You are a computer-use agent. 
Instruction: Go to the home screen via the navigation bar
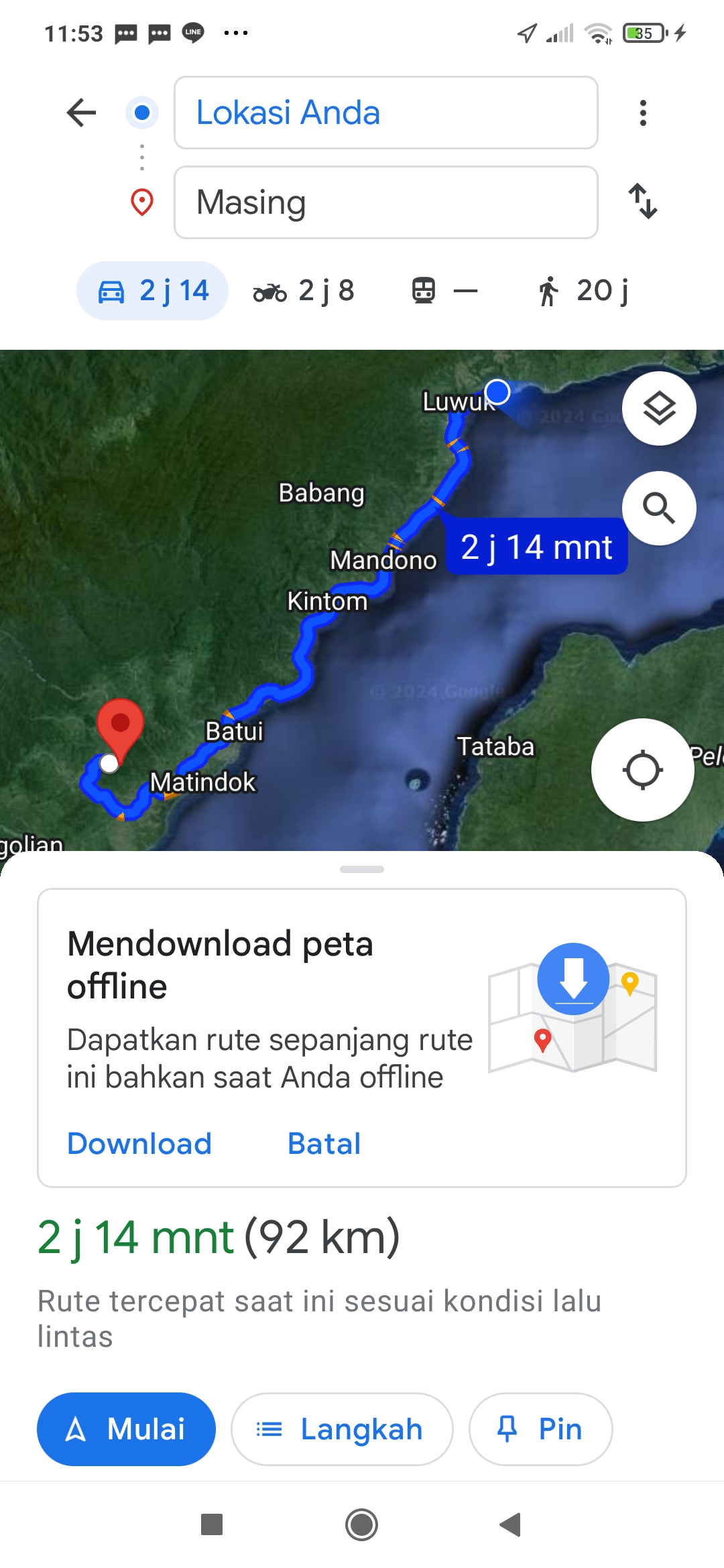pos(361,1524)
